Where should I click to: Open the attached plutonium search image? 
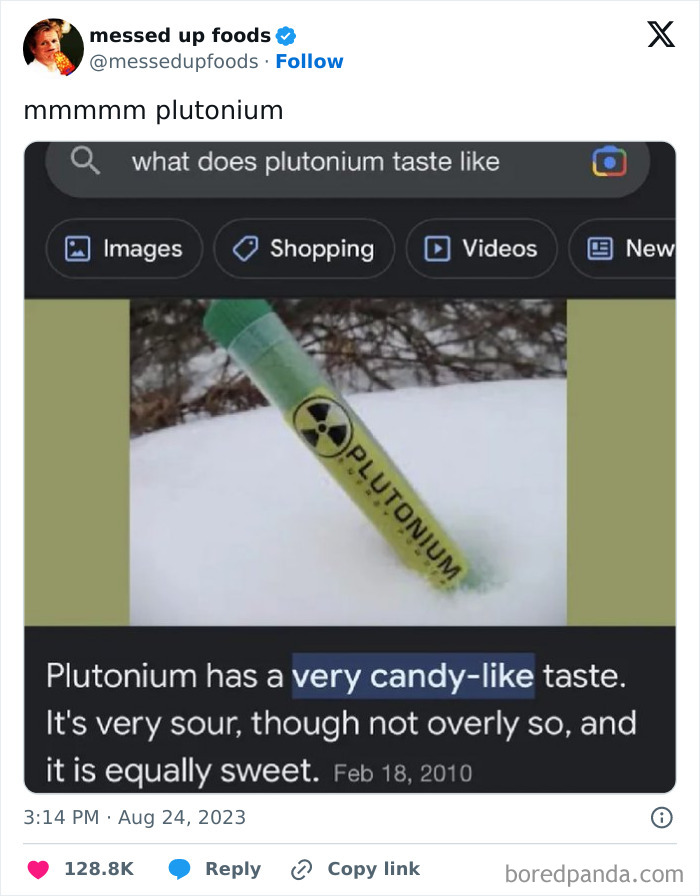350,467
